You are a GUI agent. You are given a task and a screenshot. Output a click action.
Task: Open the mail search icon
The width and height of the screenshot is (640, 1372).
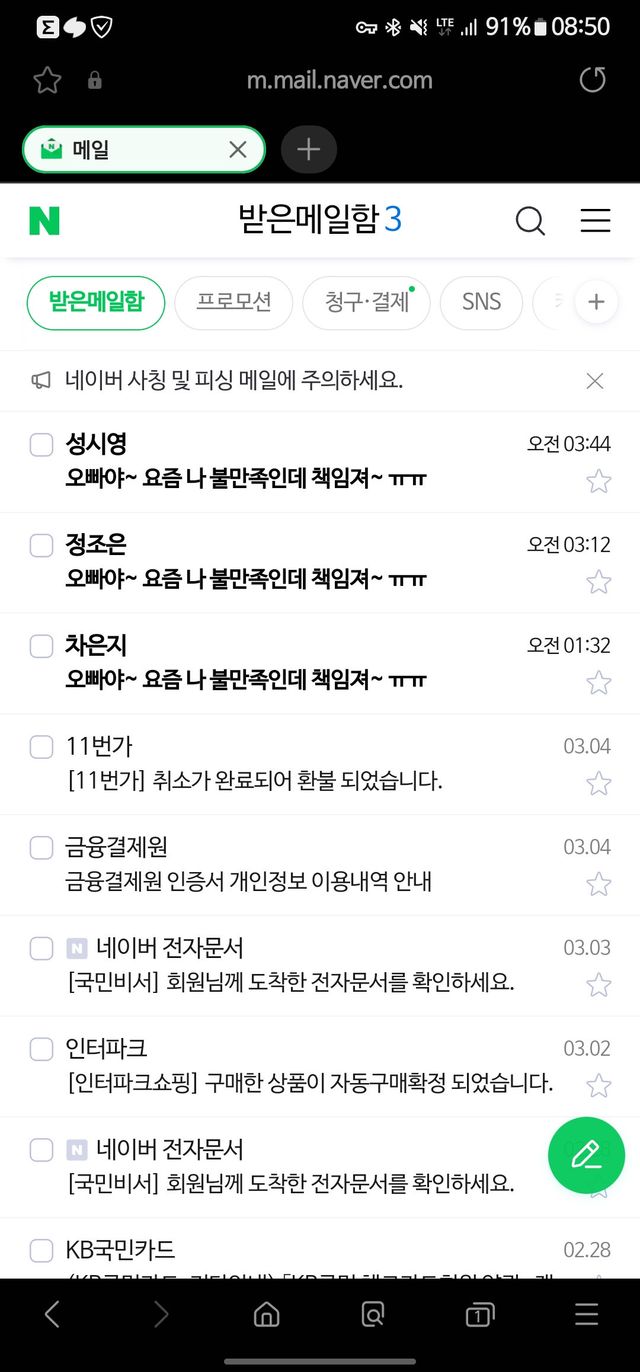(x=530, y=220)
